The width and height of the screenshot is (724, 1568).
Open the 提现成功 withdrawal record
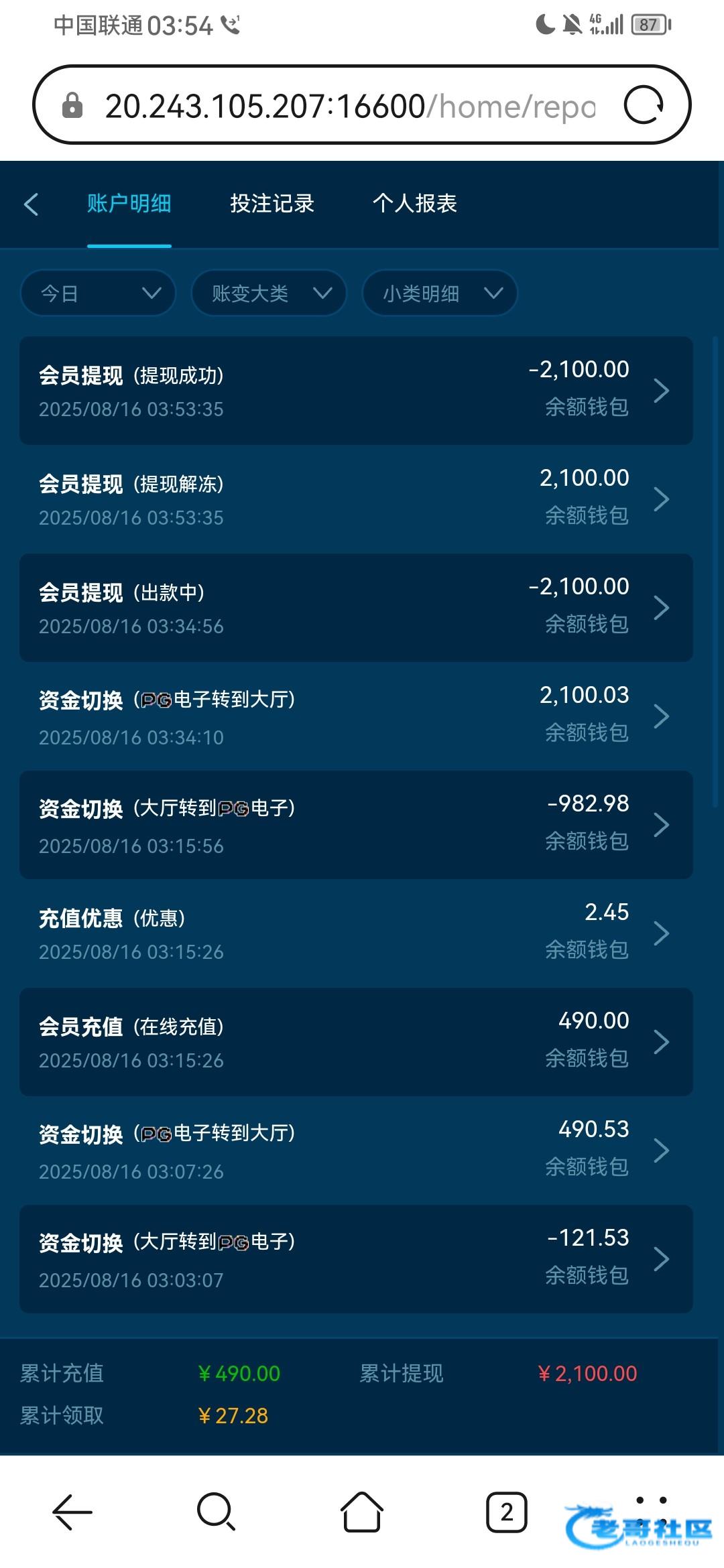(x=356, y=391)
